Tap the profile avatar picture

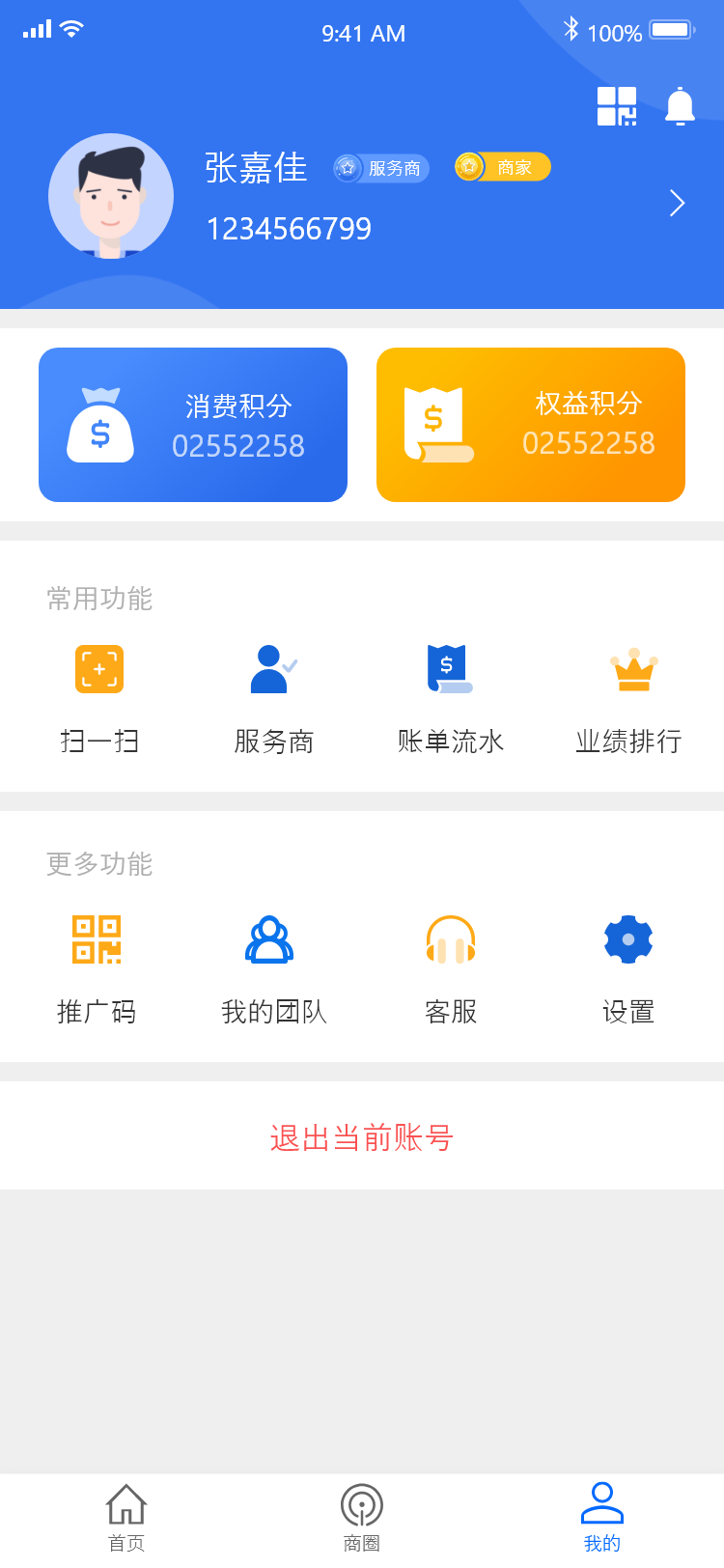(111, 196)
